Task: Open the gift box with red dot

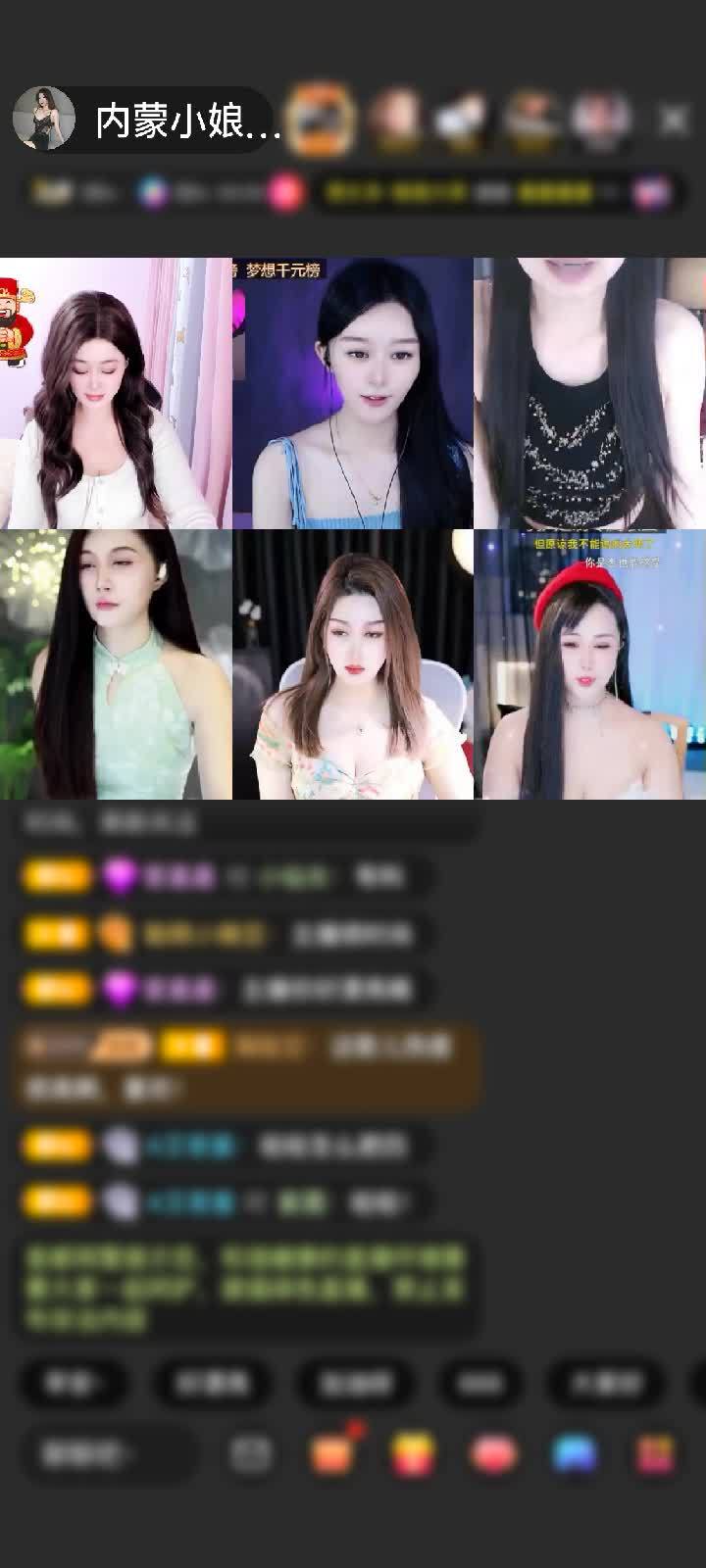Action: (333, 1453)
